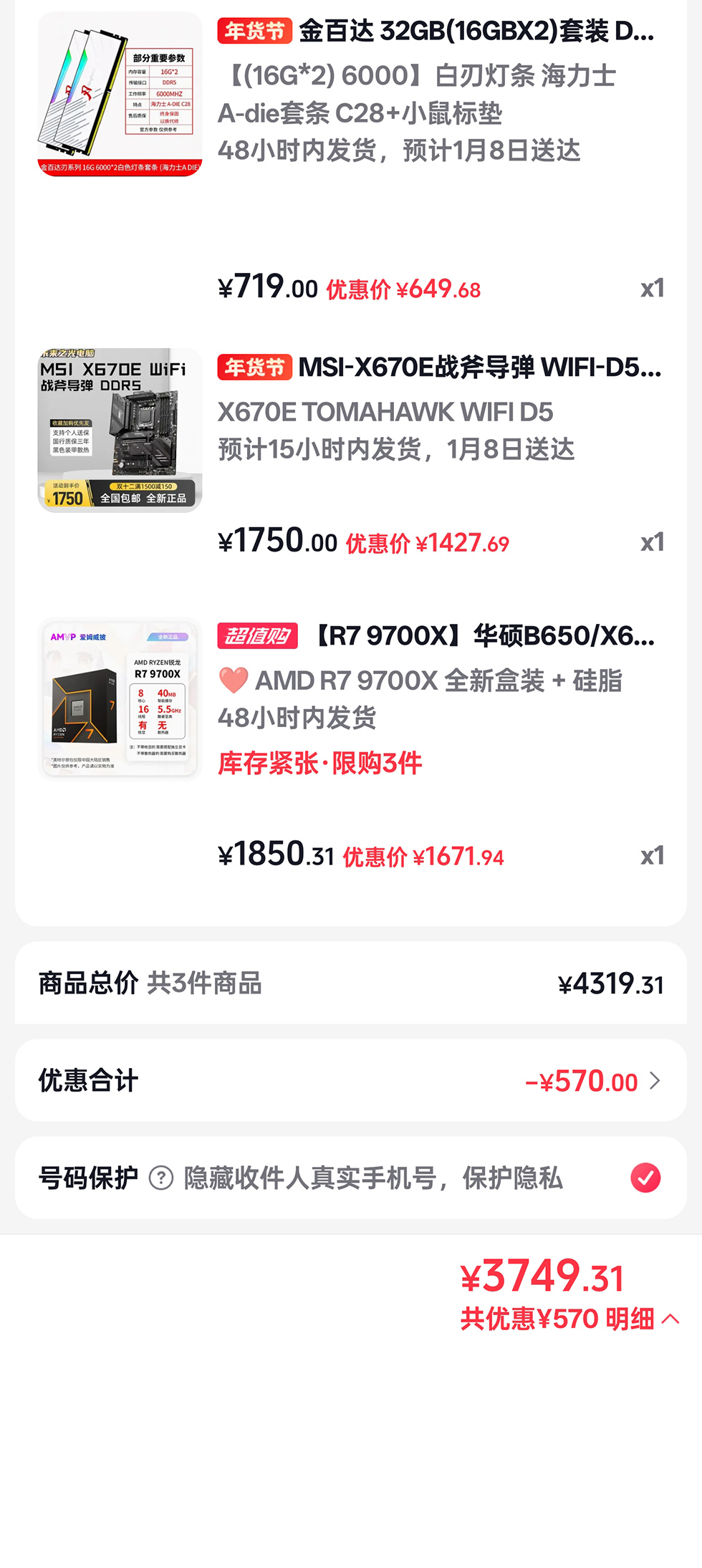Open the -¥570.00 discount detail arrow
This screenshot has height=1568, width=702.
tap(654, 1082)
